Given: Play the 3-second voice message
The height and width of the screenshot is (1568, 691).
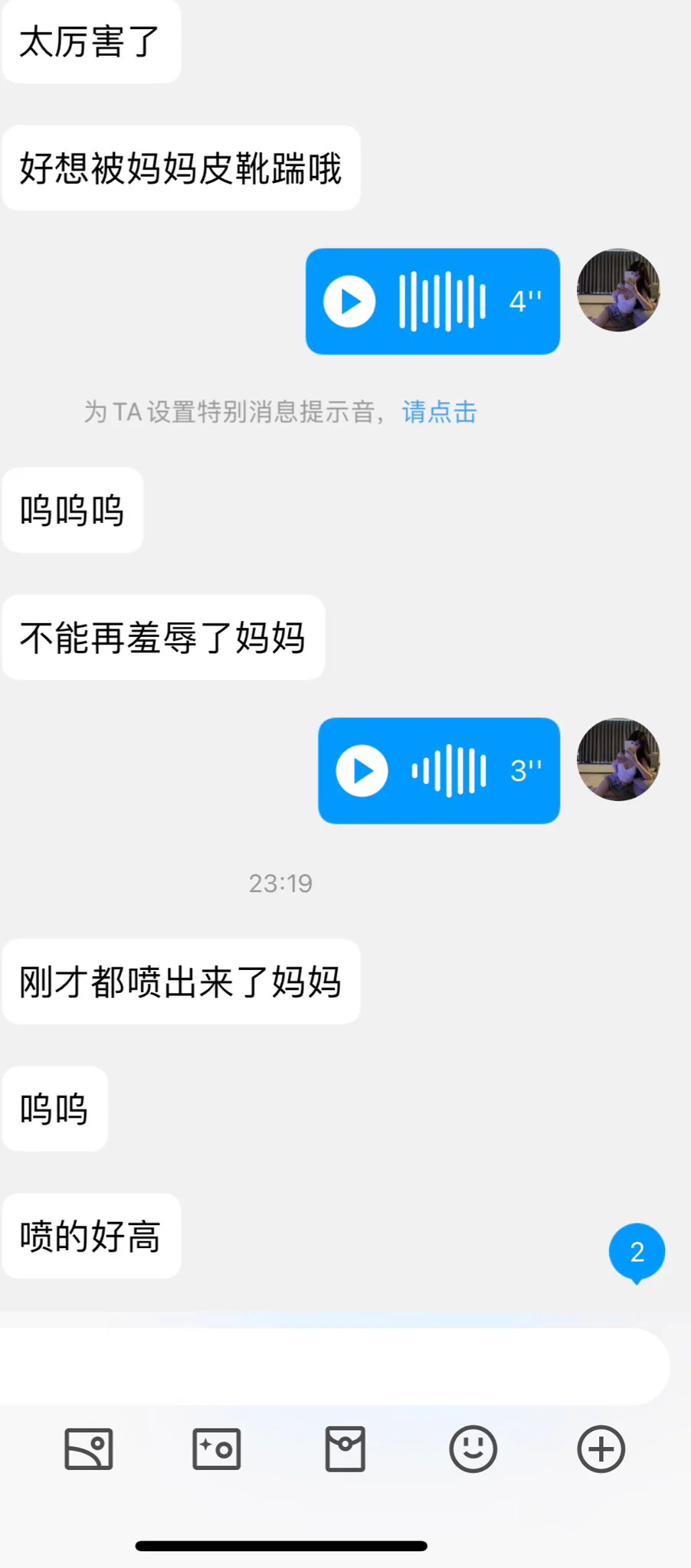Looking at the screenshot, I should pos(362,771).
